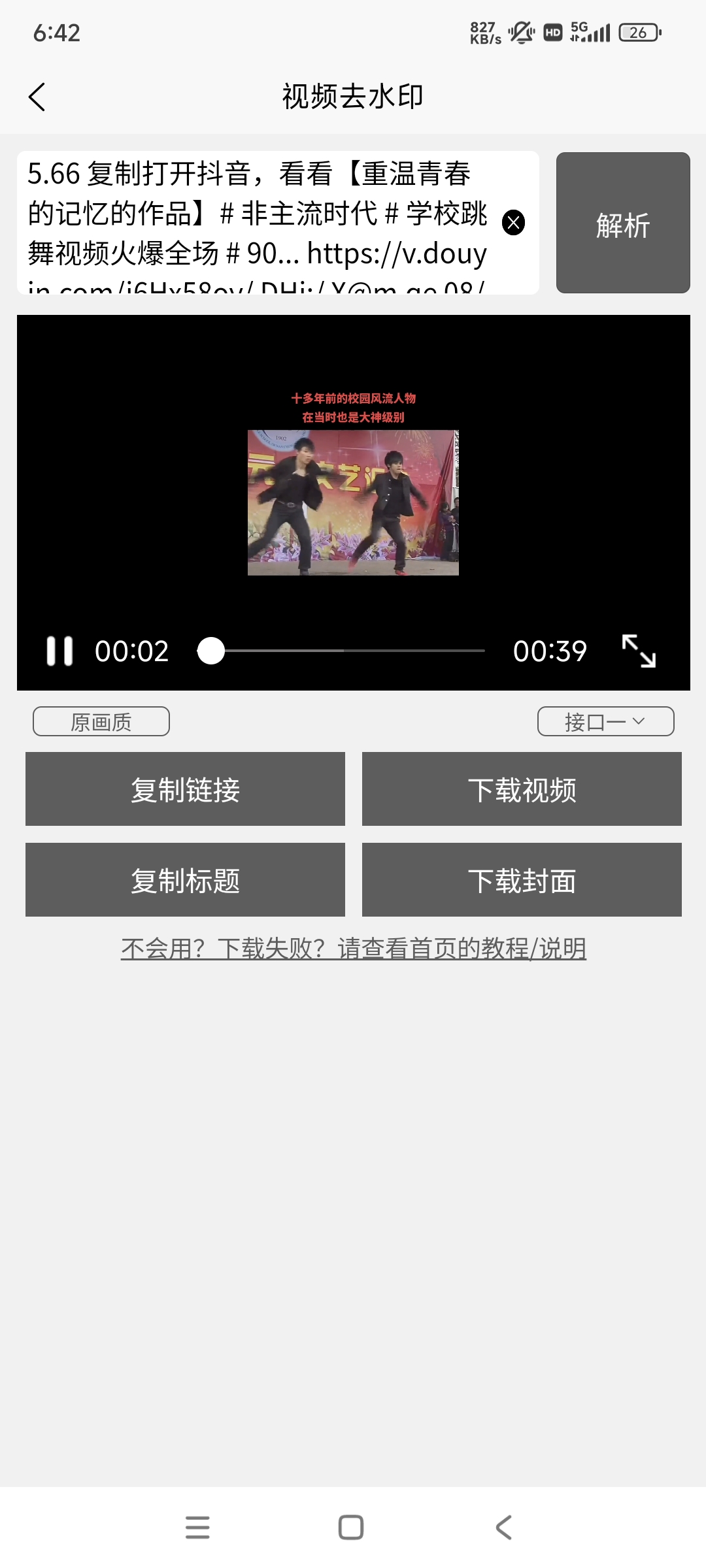Tap the 解析 button to parse the link
706x1568 pixels.
pyautogui.click(x=622, y=223)
